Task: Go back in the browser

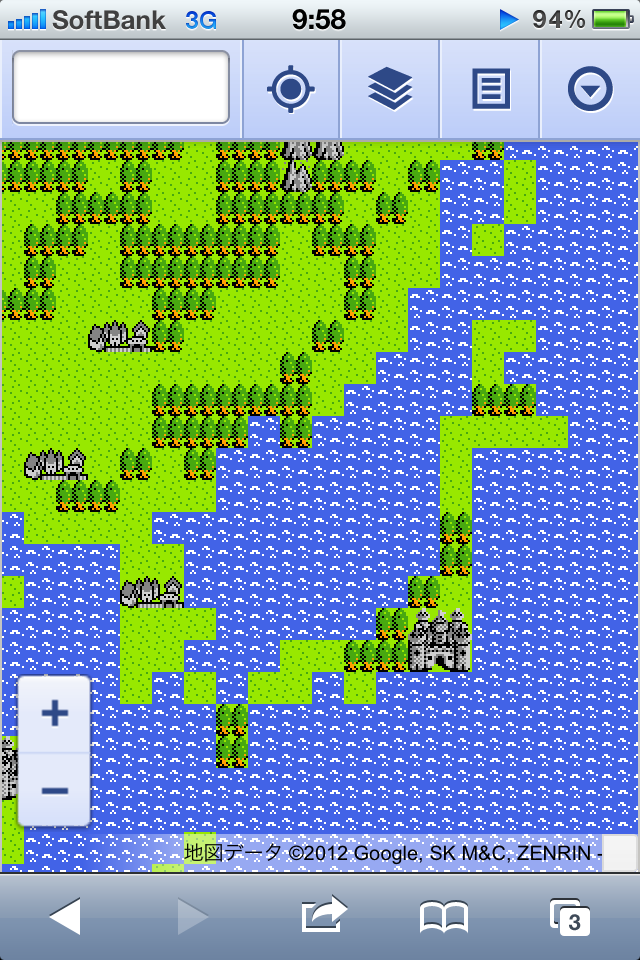Action: 65,916
